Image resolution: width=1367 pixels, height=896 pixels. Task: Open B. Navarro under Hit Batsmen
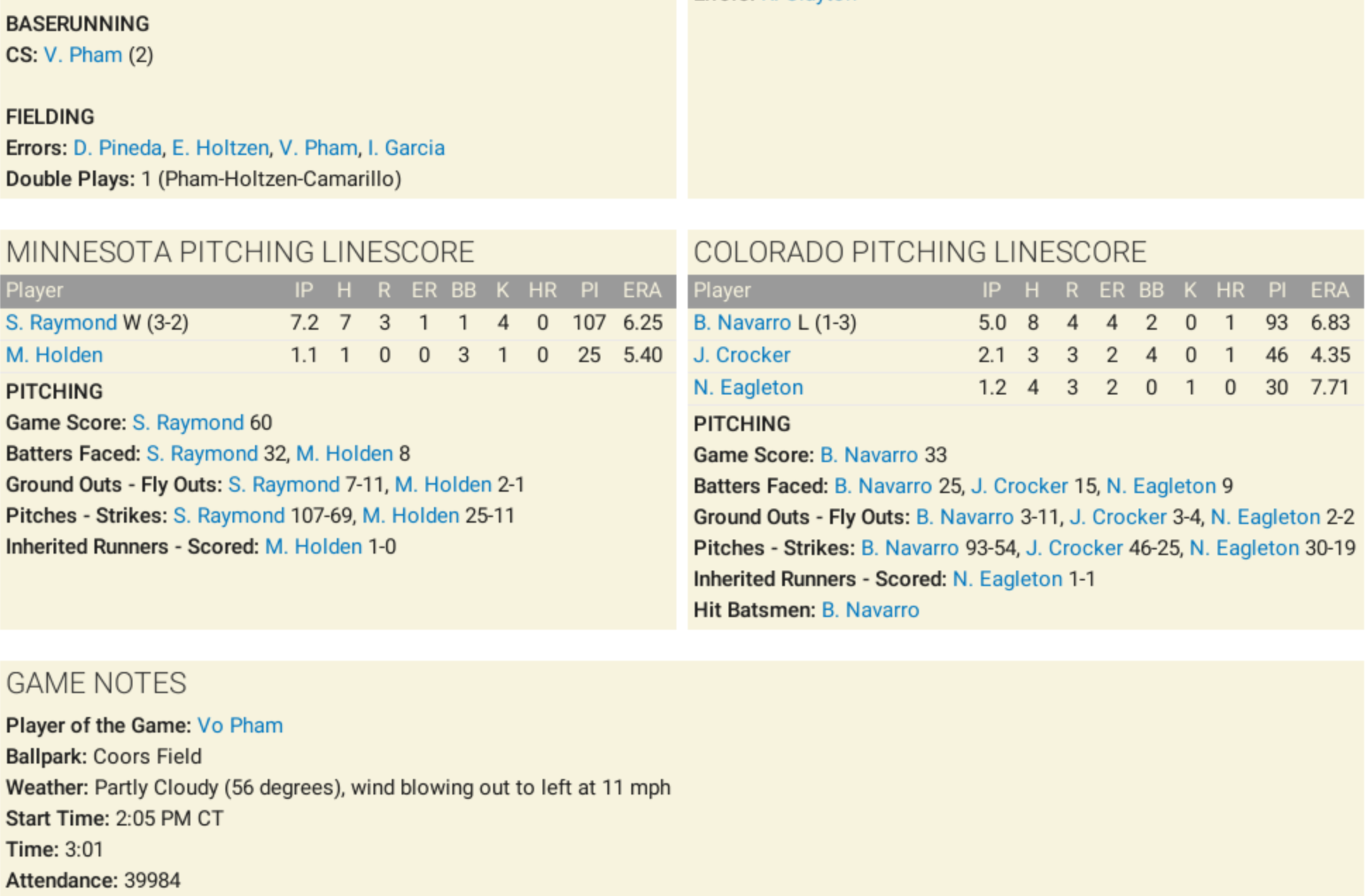click(870, 610)
